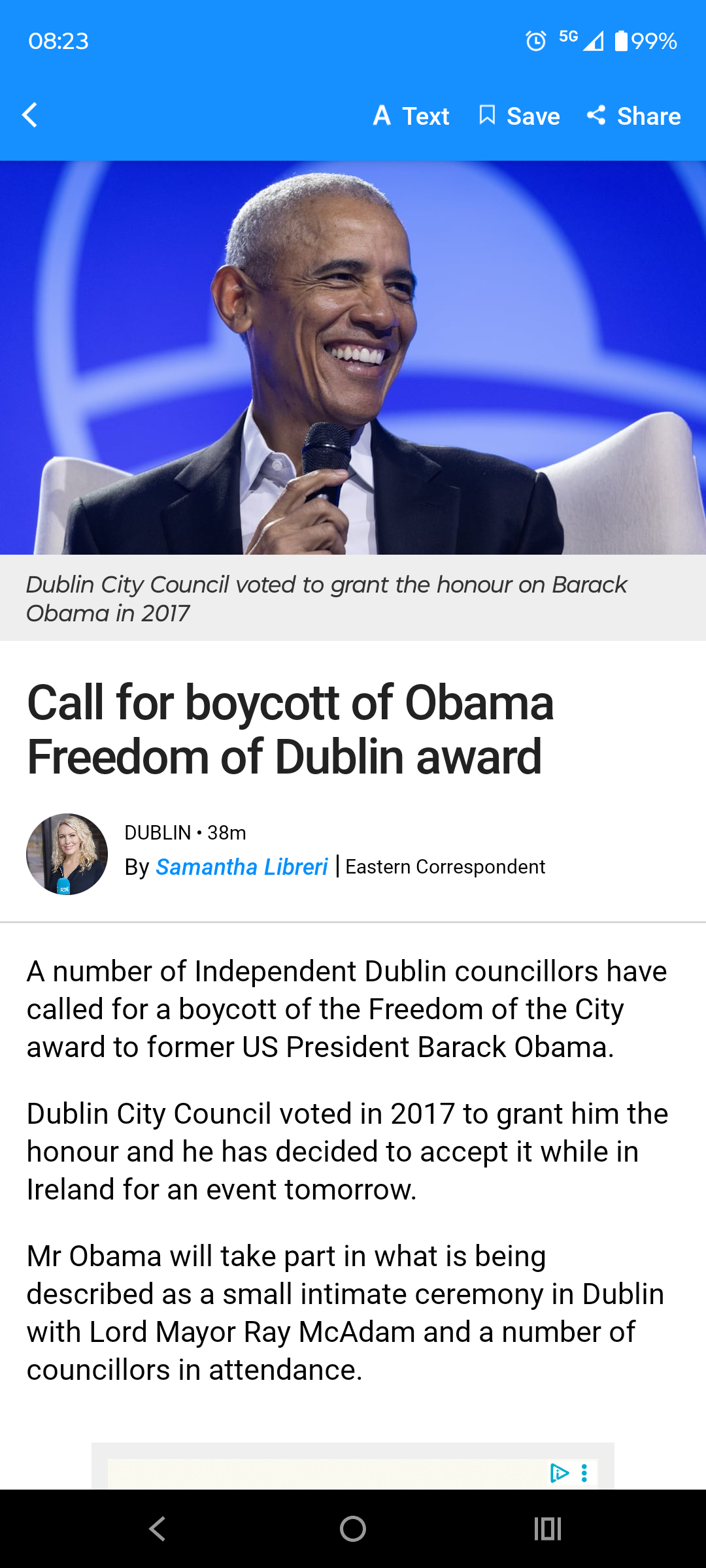Open the Text size options
706x1568 pixels.
coord(411,116)
